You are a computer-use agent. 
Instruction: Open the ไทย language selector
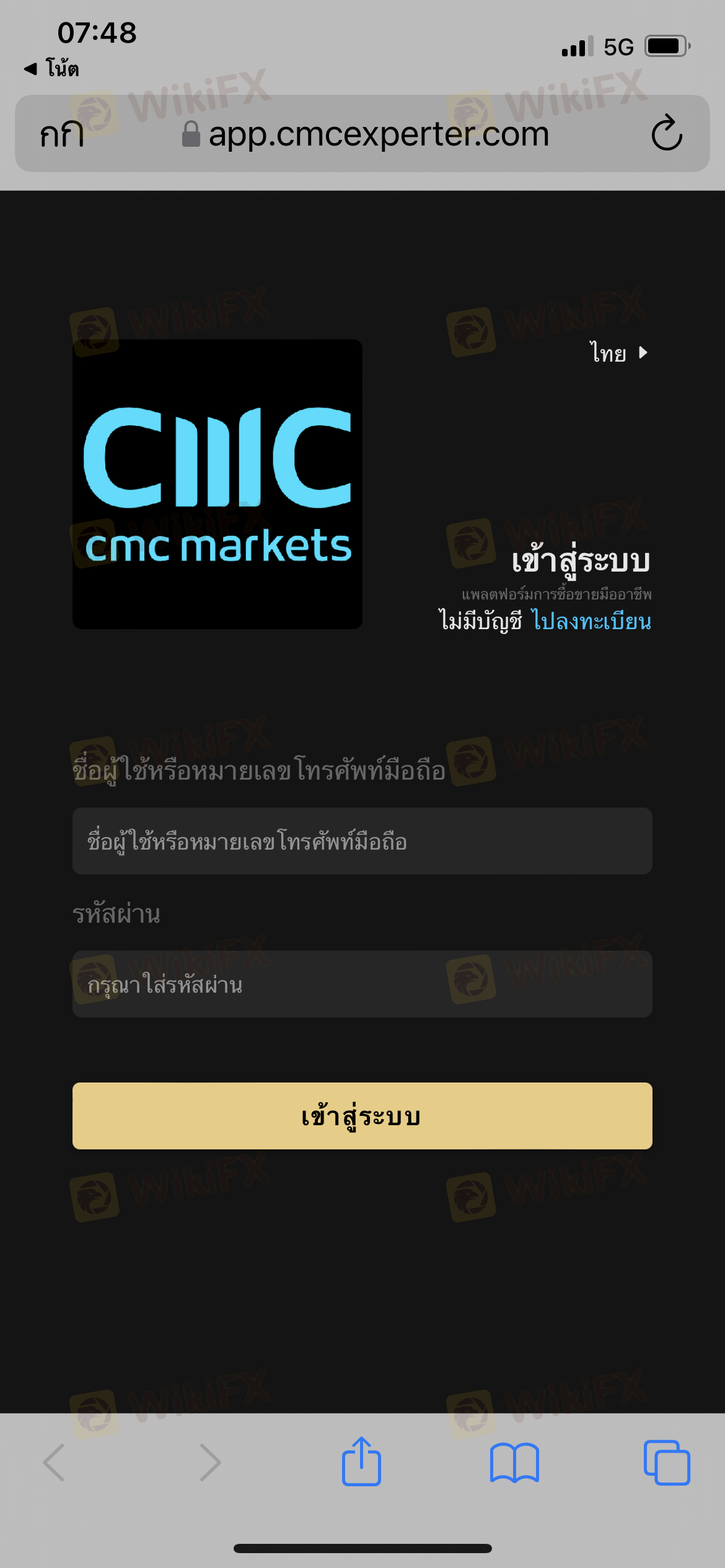pos(618,353)
